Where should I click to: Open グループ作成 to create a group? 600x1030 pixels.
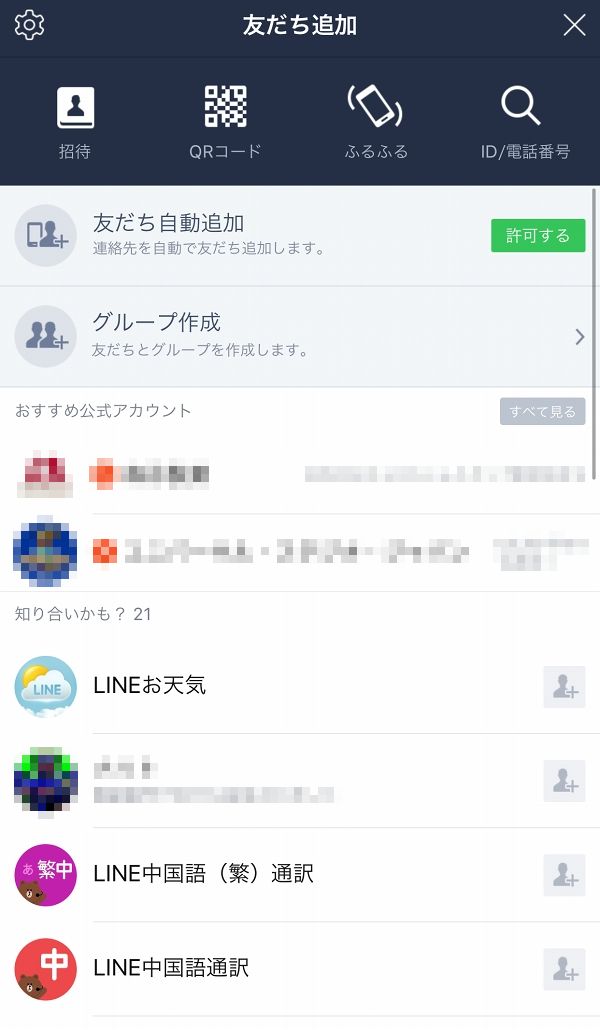pos(300,336)
